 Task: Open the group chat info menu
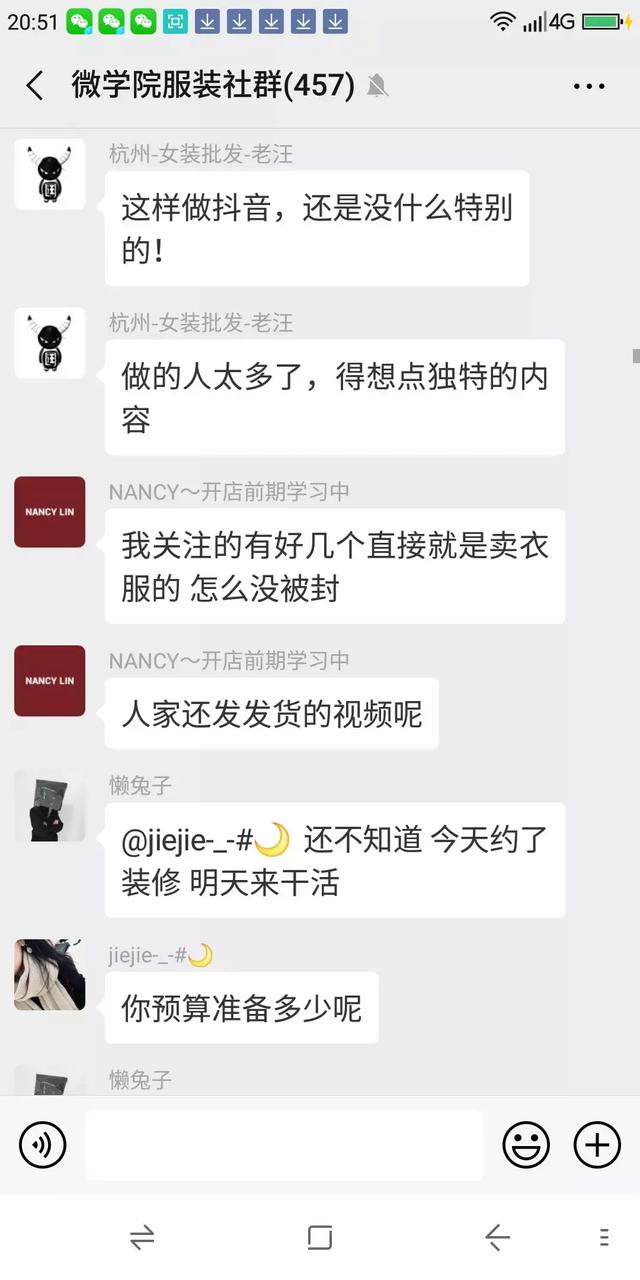(x=589, y=86)
